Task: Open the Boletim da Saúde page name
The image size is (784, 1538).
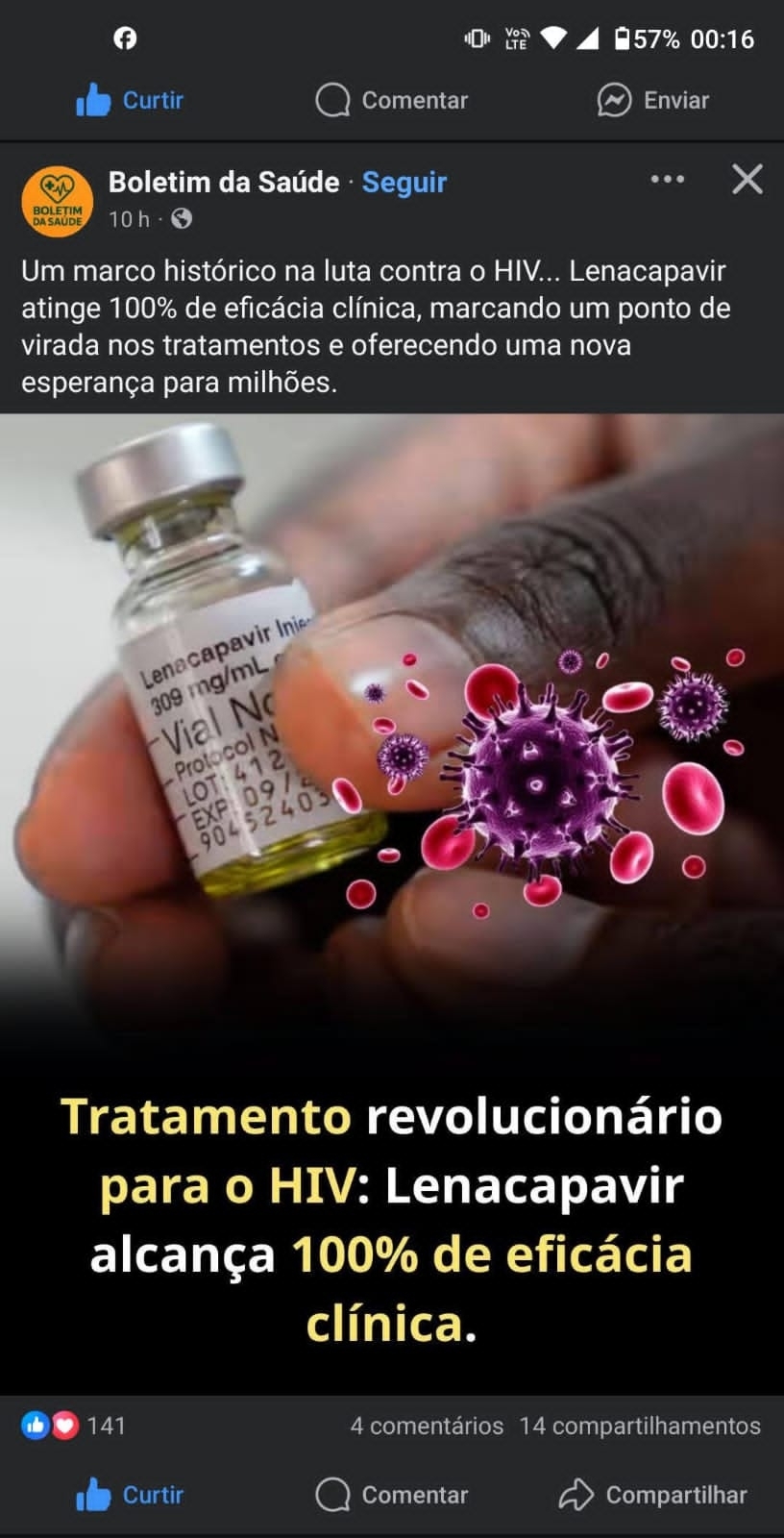Action: pos(223,182)
